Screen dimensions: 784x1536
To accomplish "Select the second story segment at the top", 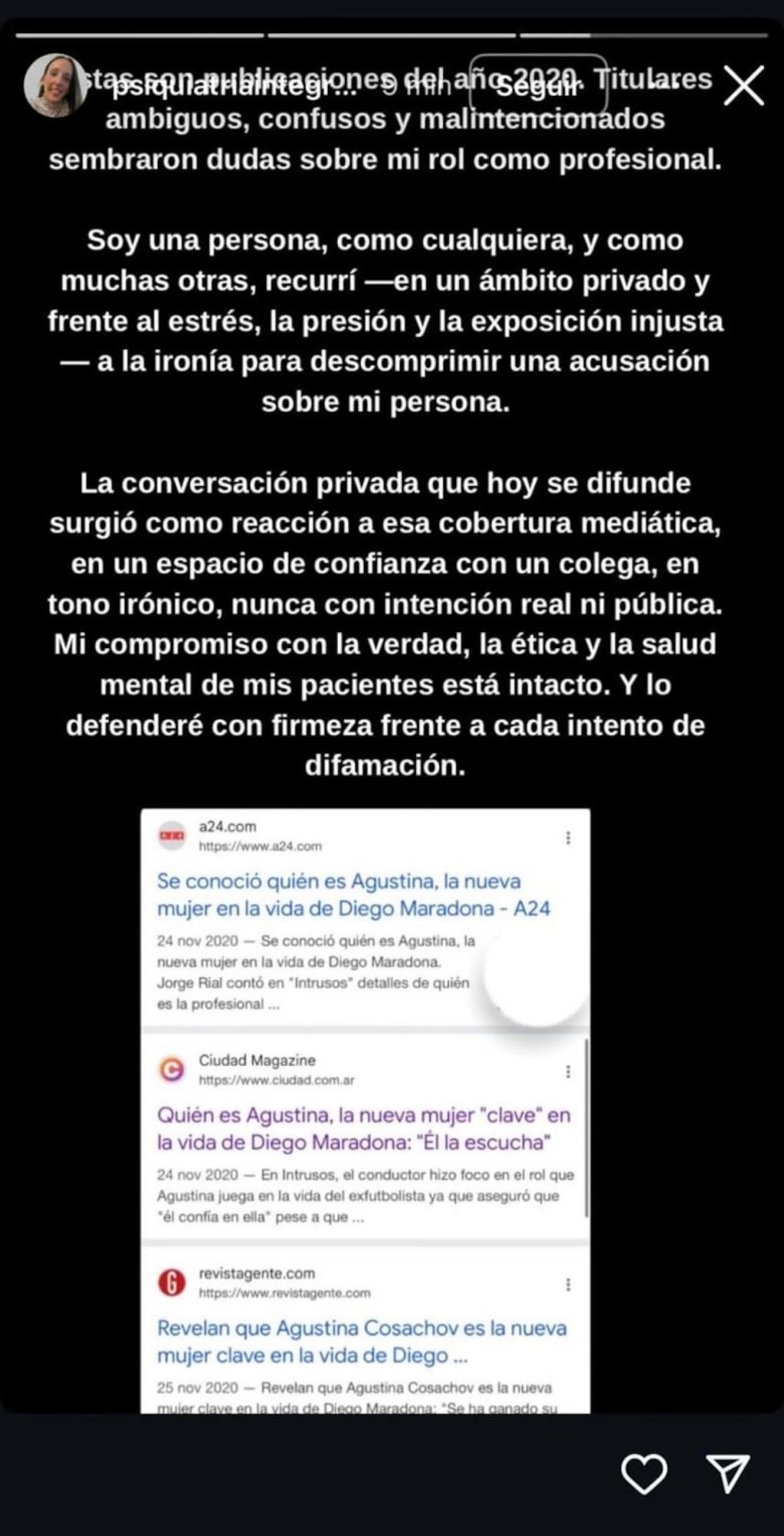I will tap(392, 35).
